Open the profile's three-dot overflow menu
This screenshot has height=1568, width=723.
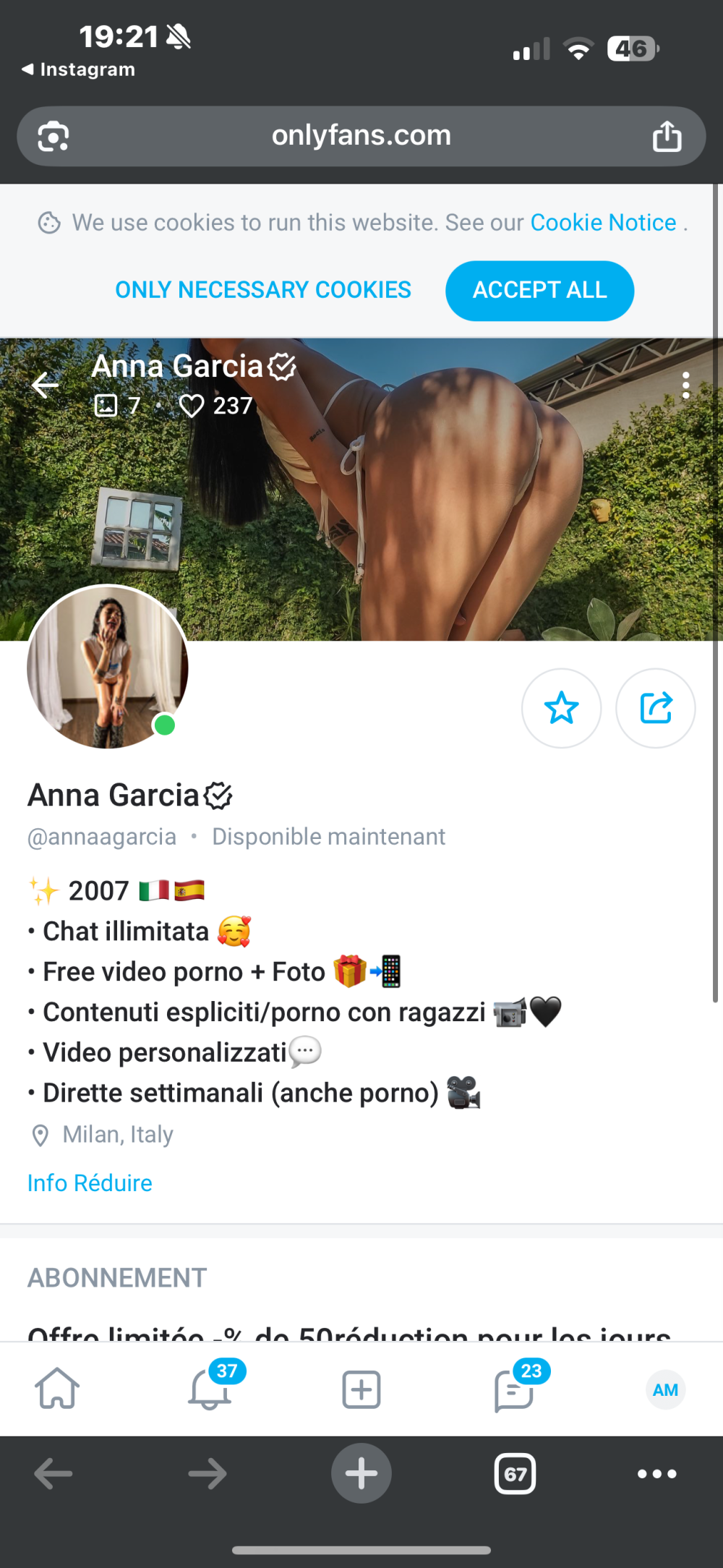pyautogui.click(x=685, y=385)
